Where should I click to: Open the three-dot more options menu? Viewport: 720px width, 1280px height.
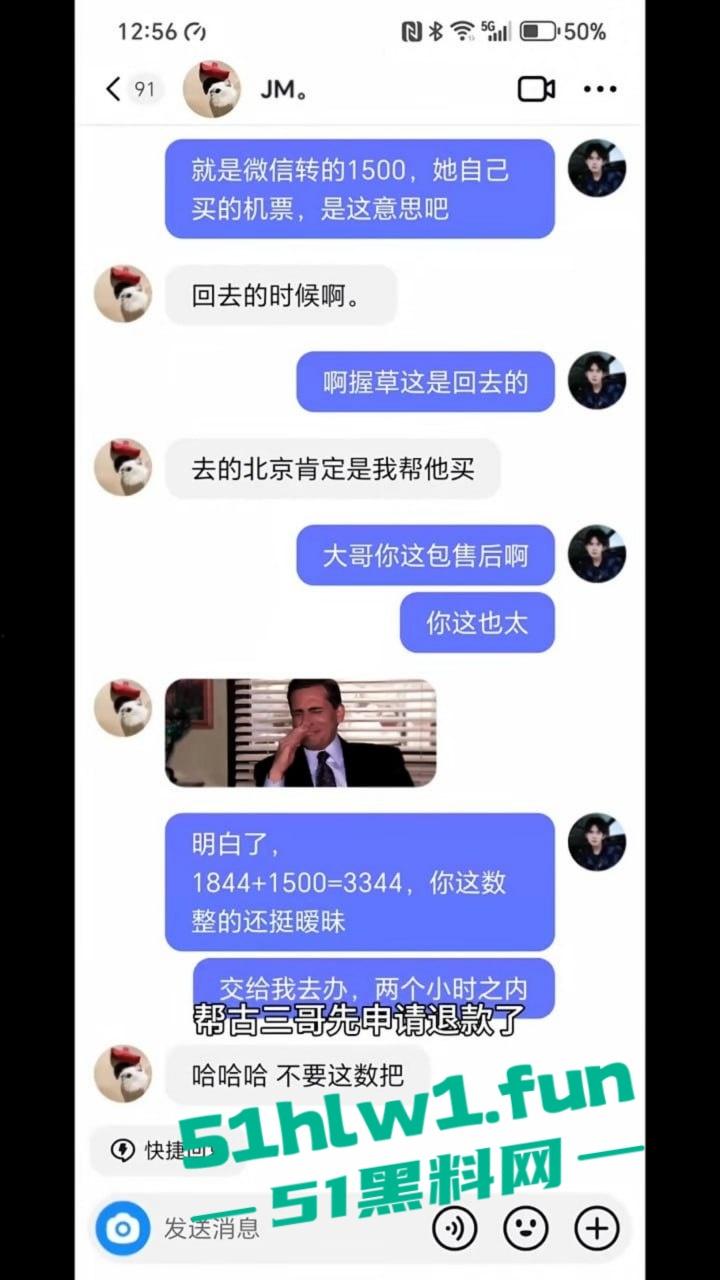tap(598, 89)
